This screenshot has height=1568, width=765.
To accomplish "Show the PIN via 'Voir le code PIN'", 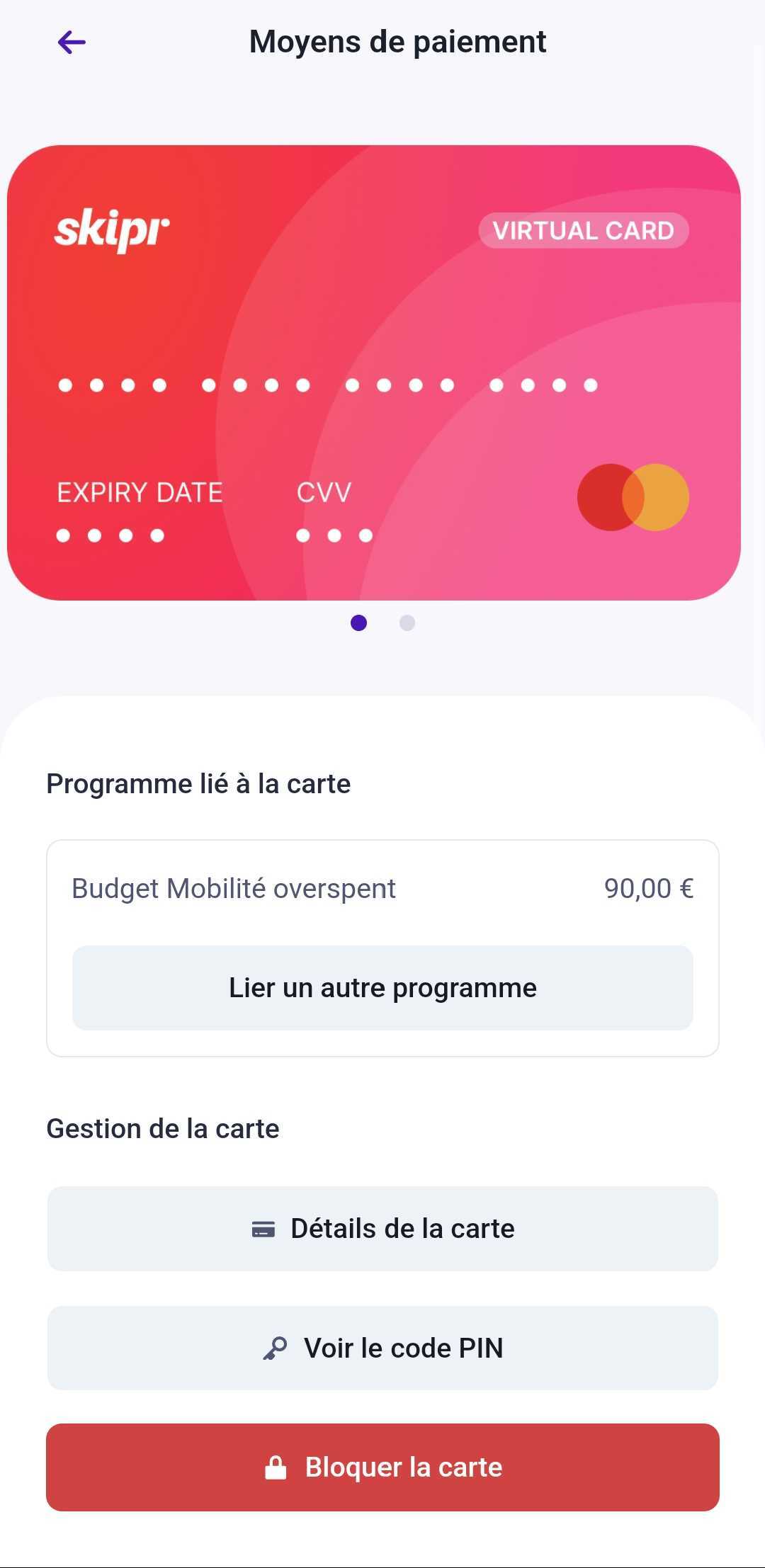I will 382,1348.
